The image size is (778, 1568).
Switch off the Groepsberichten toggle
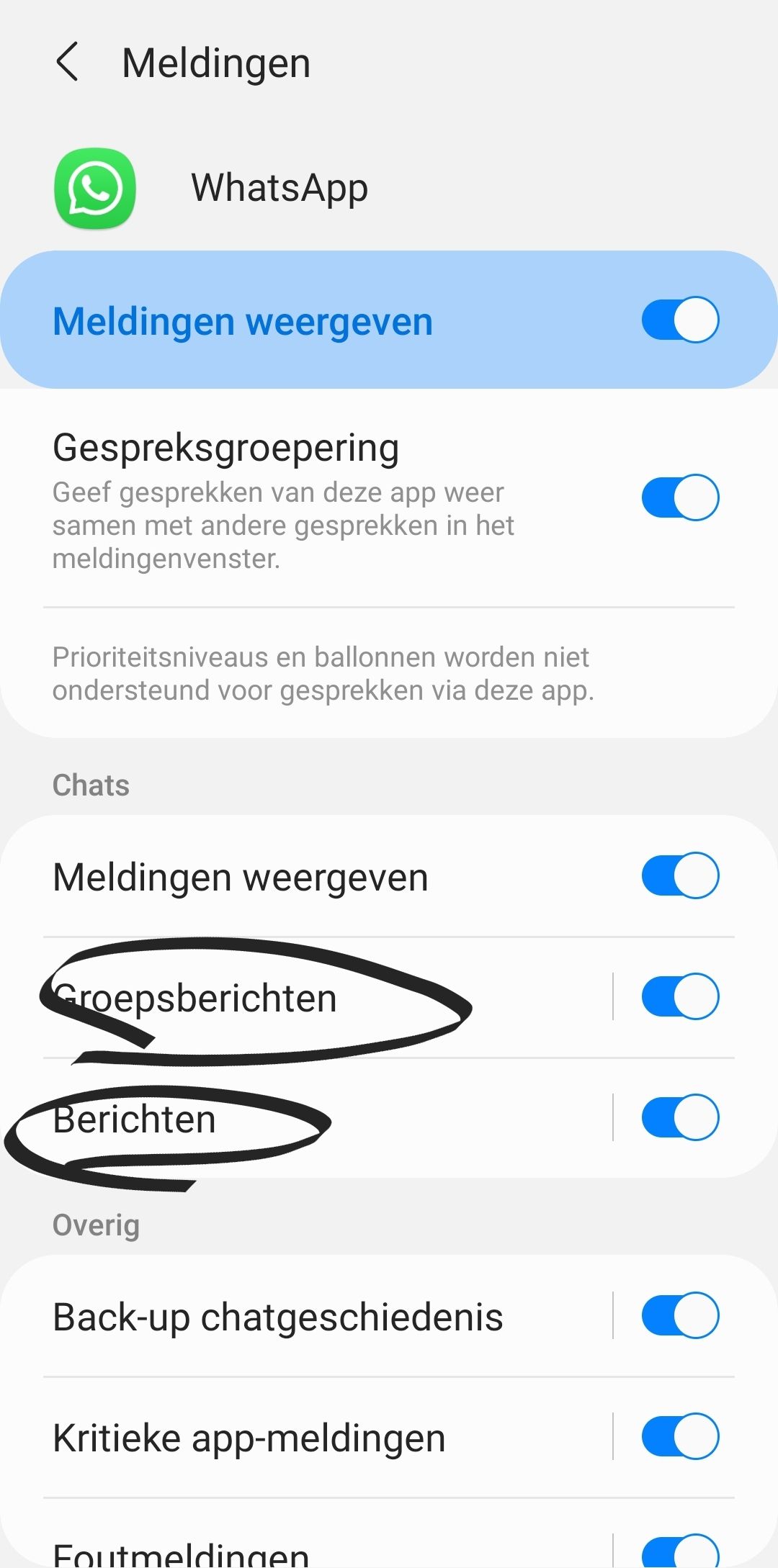point(679,996)
